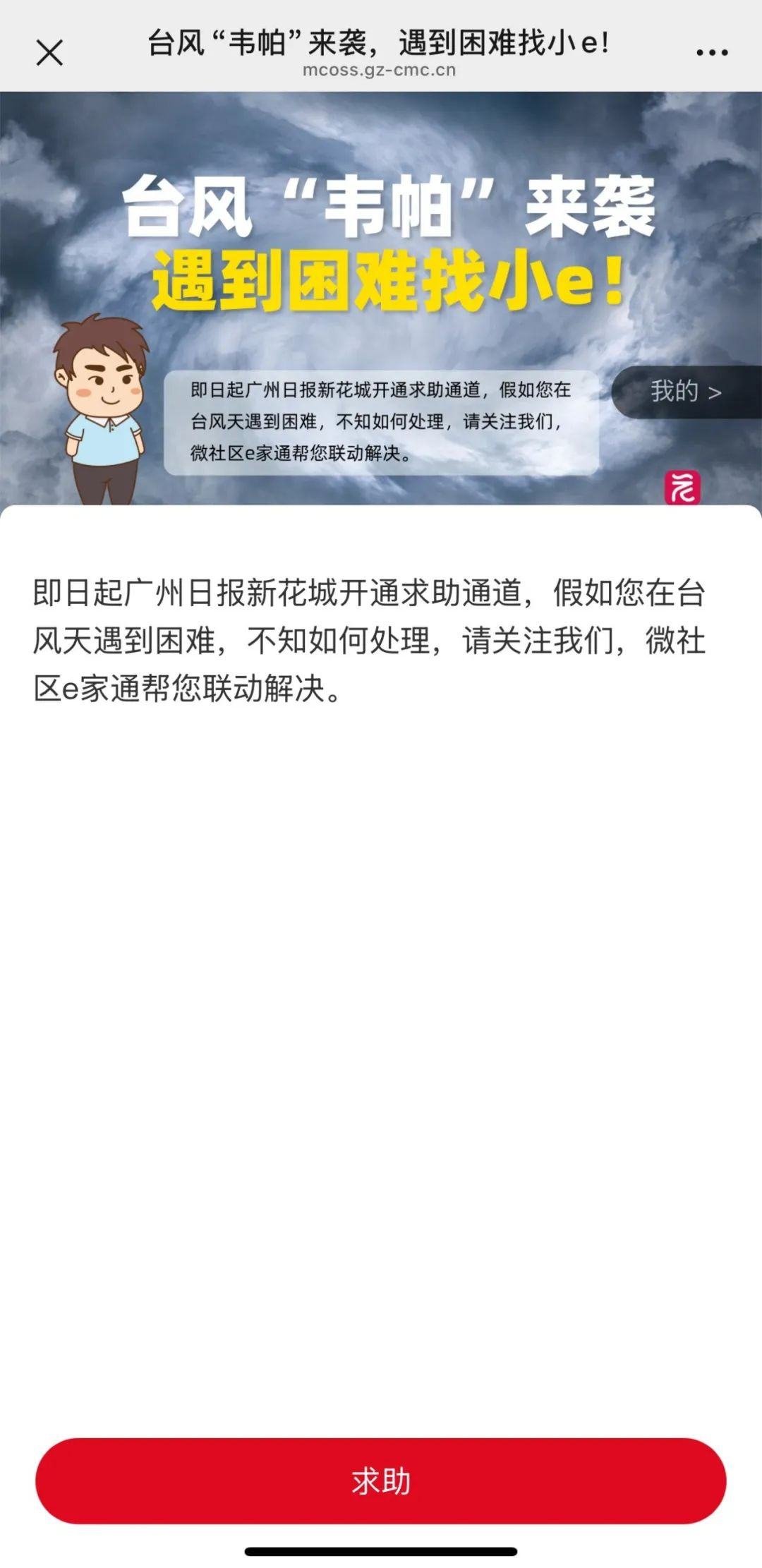Click the X to exit the webpage
The image size is (762, 1568).
tap(48, 51)
